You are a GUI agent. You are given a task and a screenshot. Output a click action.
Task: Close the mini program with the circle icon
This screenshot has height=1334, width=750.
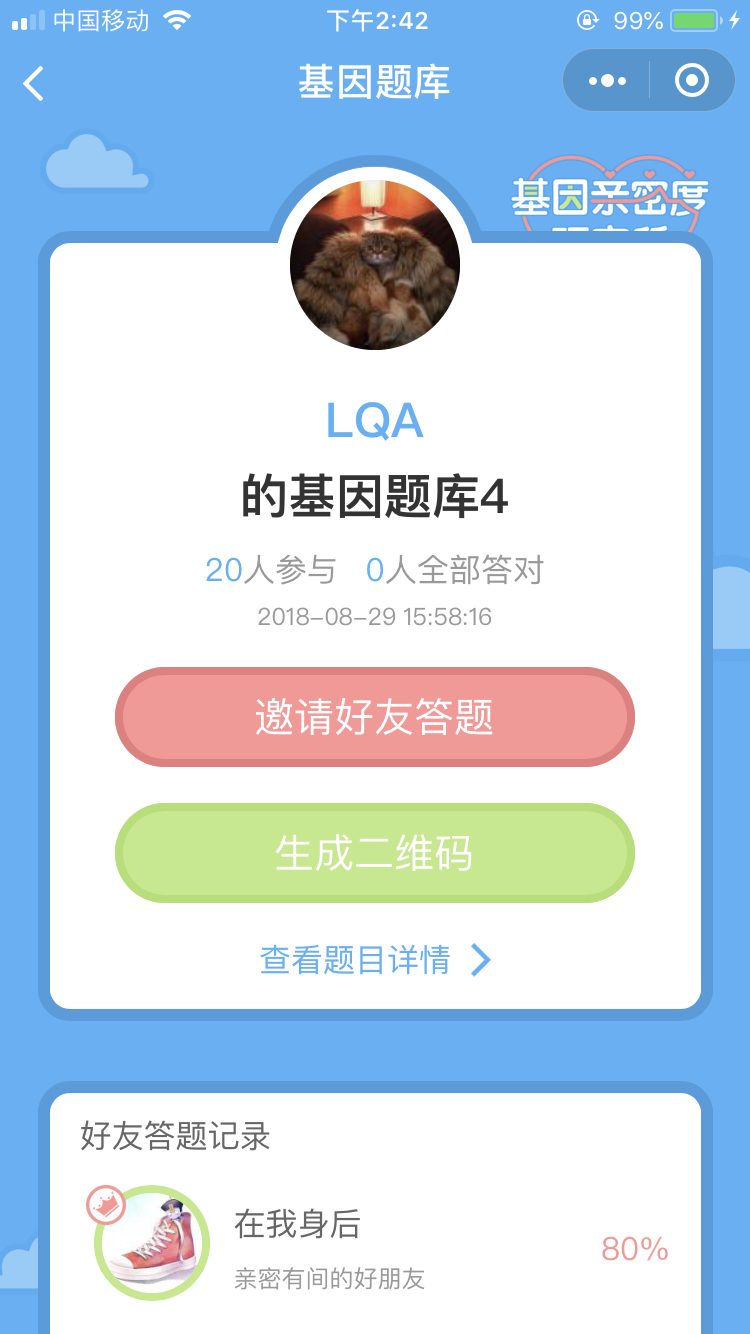click(x=692, y=81)
